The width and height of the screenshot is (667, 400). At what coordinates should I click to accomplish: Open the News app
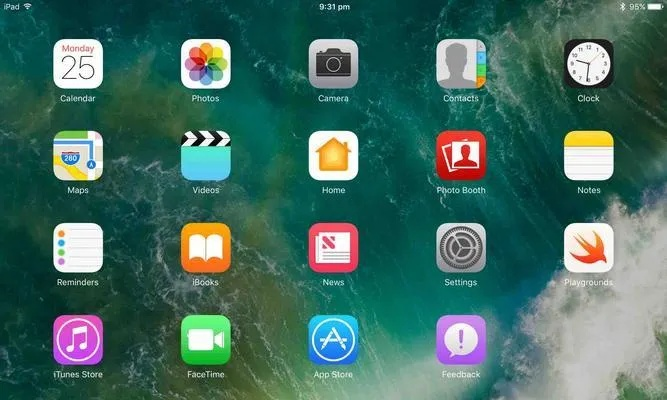333,248
